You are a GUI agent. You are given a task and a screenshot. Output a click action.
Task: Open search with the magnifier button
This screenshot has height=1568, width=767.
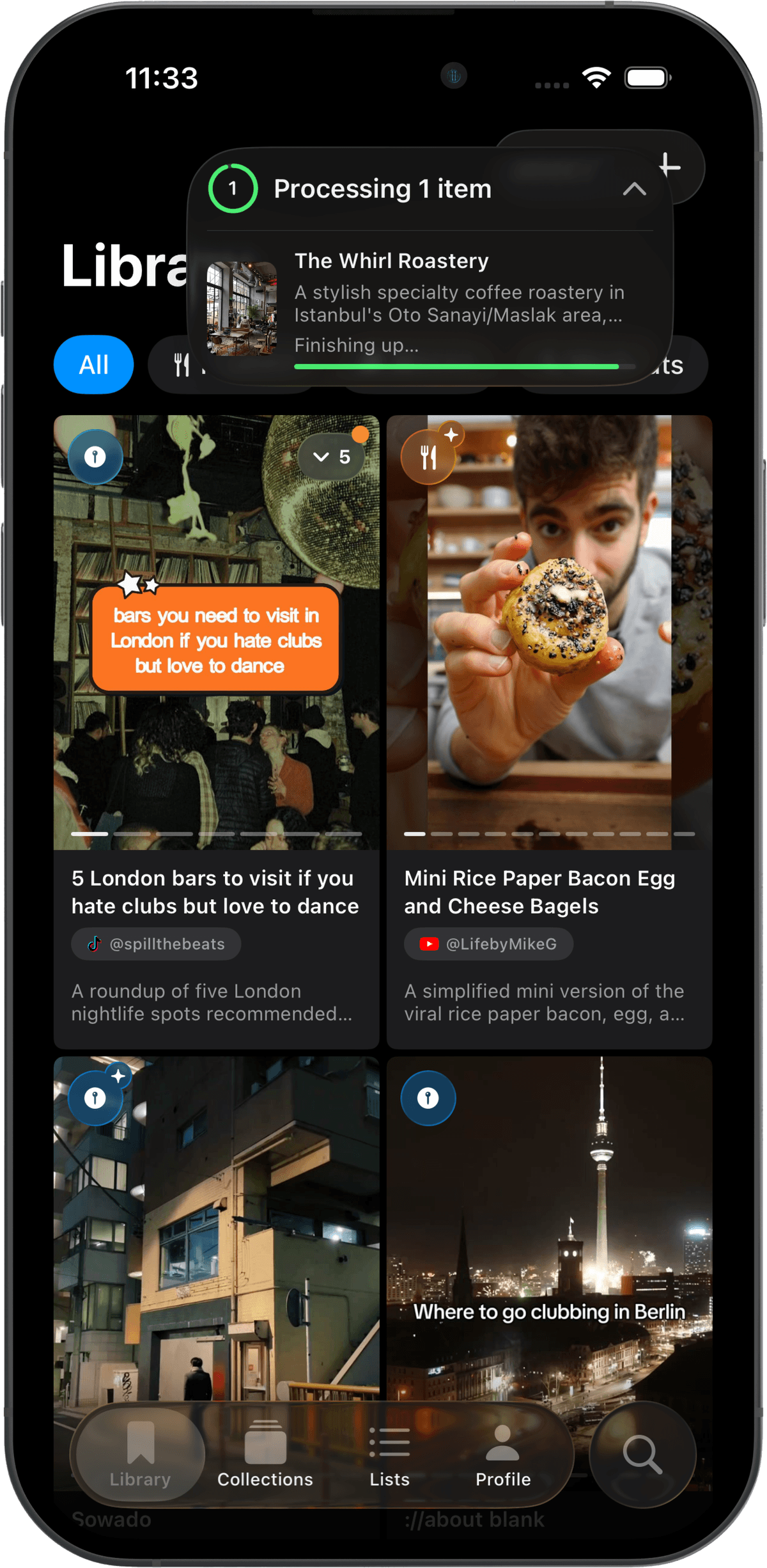tap(642, 1455)
